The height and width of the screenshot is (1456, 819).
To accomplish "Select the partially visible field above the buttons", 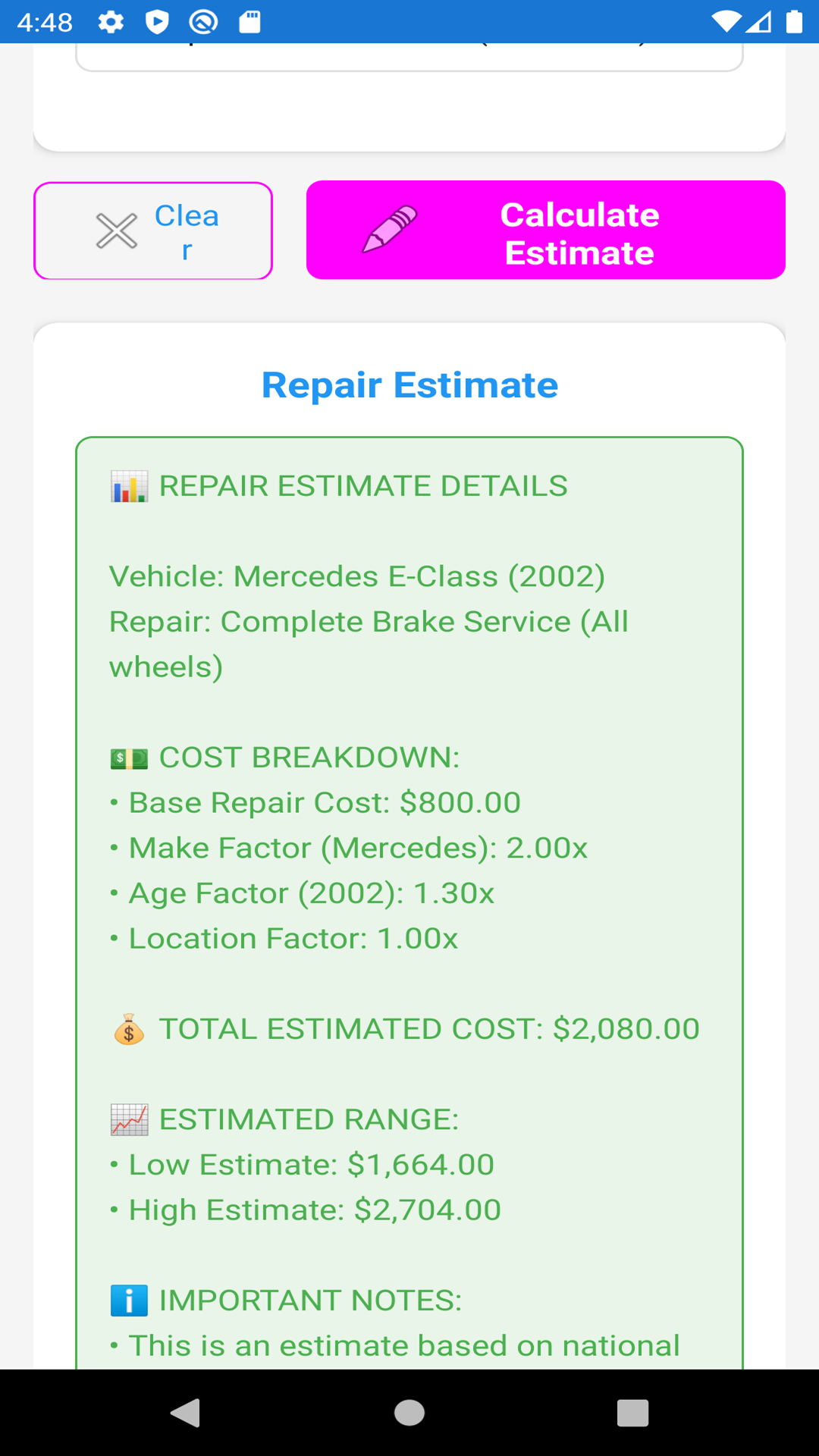I will click(409, 57).
